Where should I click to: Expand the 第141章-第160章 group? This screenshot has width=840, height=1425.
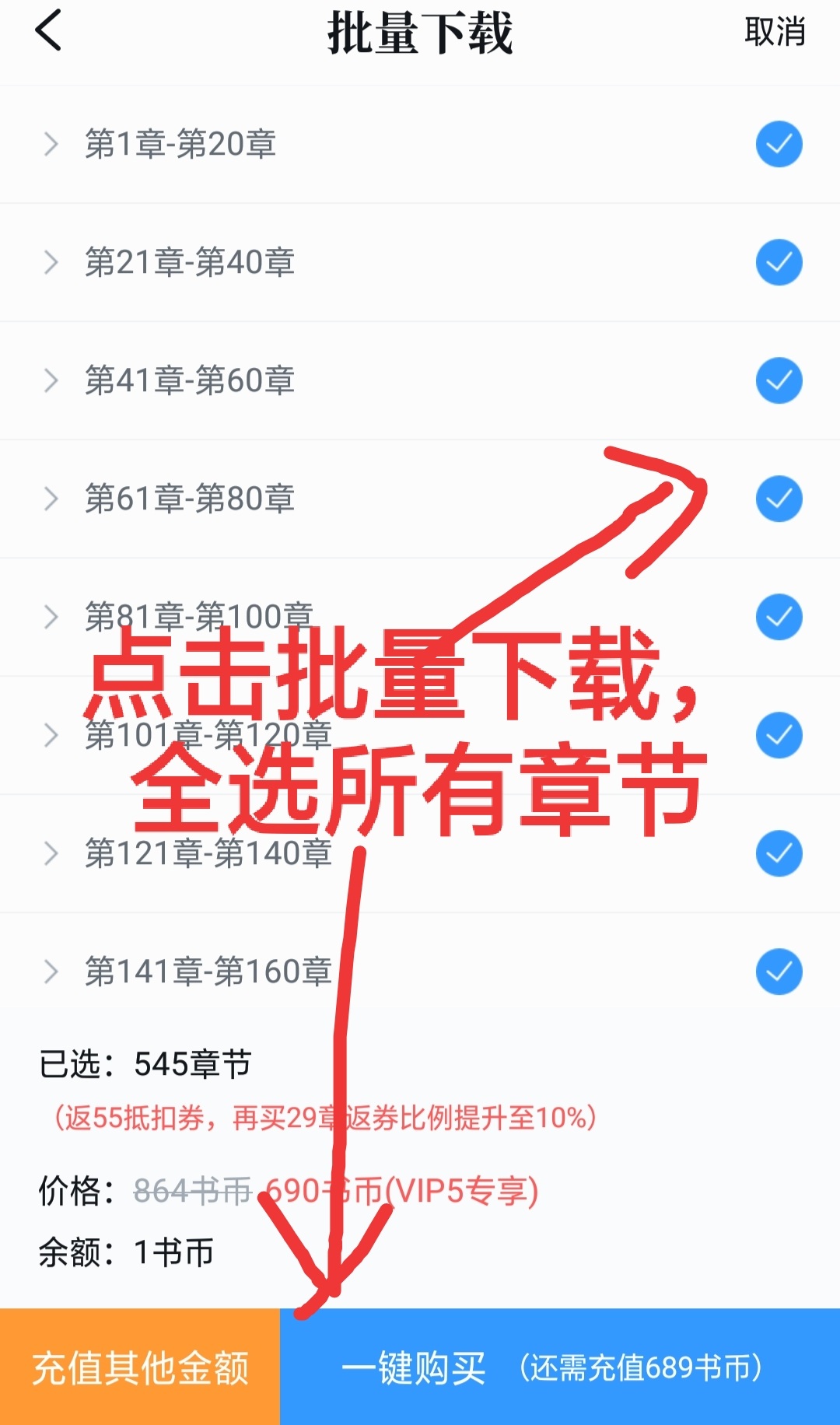51,972
